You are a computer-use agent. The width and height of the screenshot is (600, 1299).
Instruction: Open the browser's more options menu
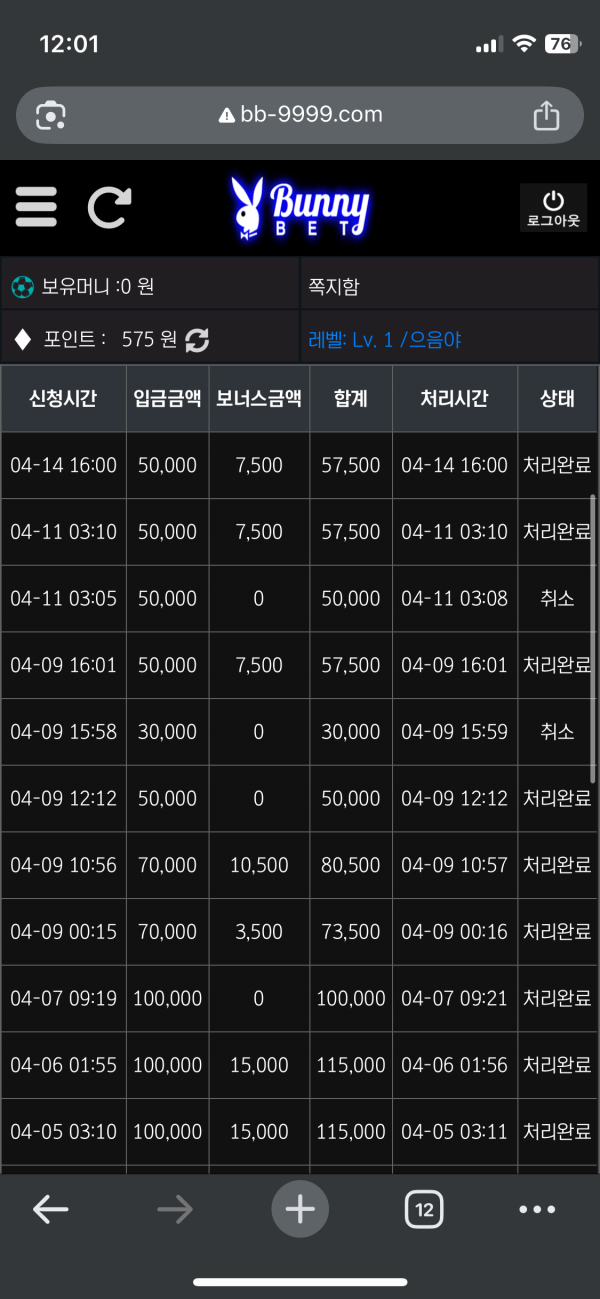pos(537,1210)
